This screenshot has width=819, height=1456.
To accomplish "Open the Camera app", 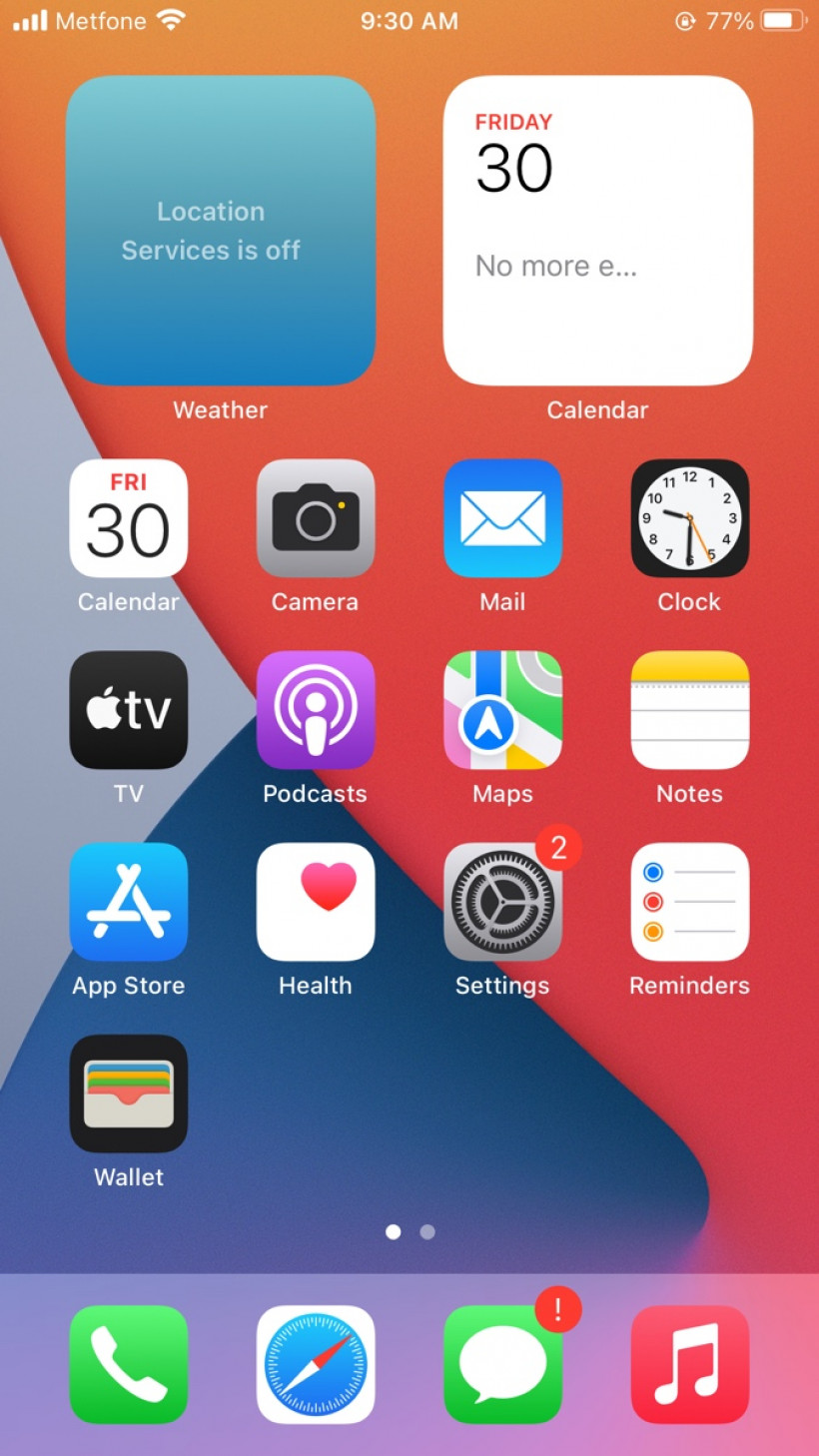I will coord(316,518).
